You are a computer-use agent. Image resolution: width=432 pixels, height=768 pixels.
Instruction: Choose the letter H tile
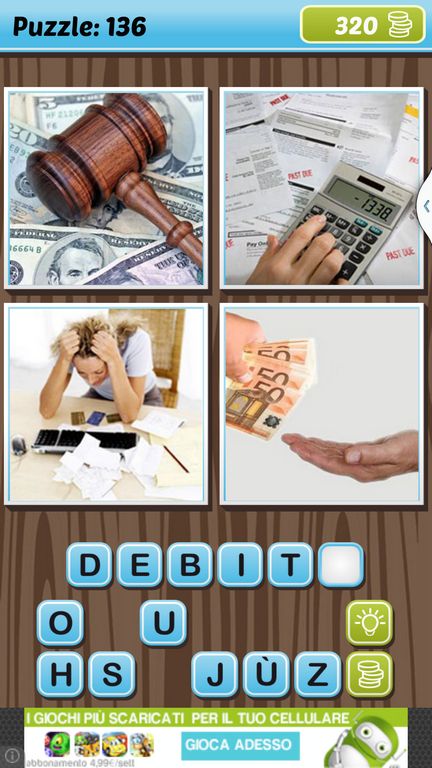(x=61, y=674)
